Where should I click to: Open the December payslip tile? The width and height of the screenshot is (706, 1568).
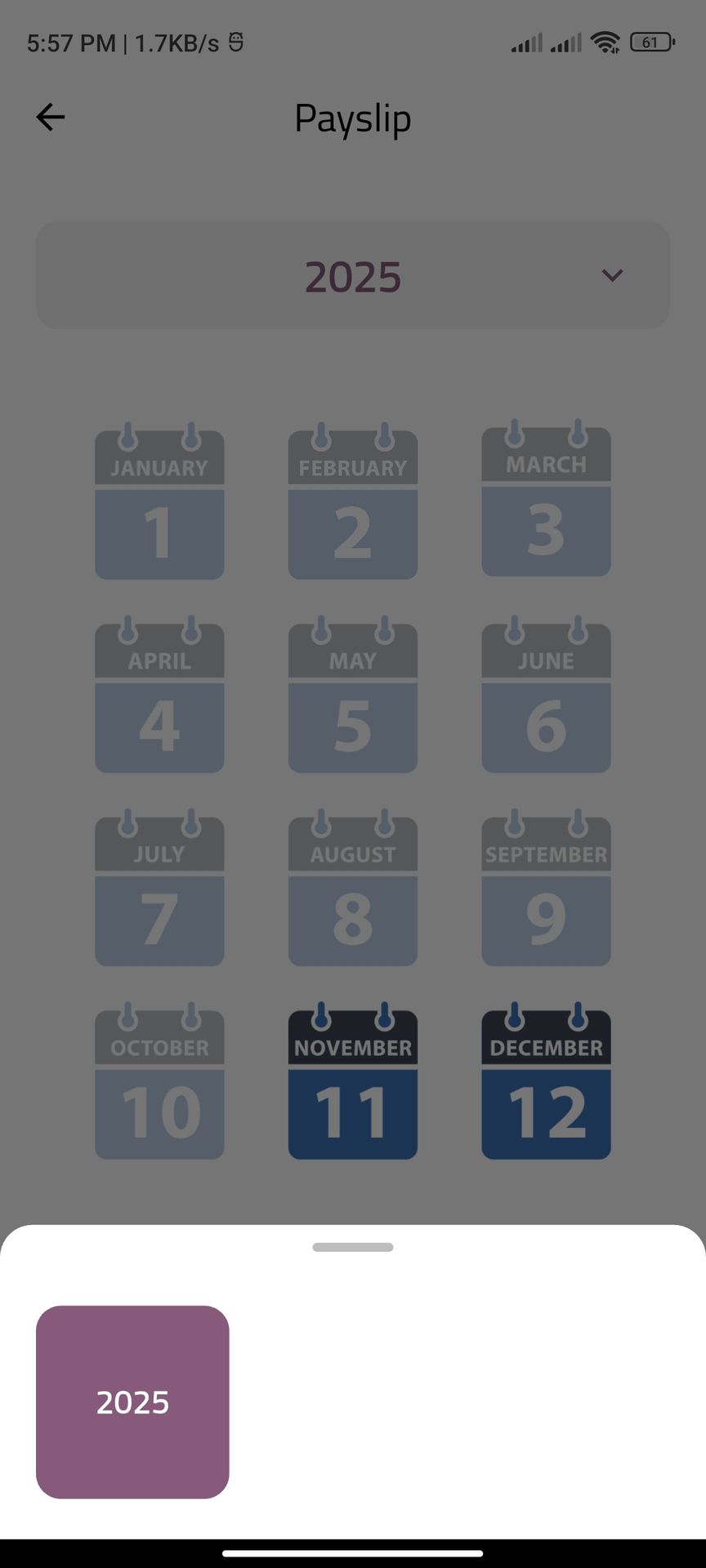[x=546, y=1085]
